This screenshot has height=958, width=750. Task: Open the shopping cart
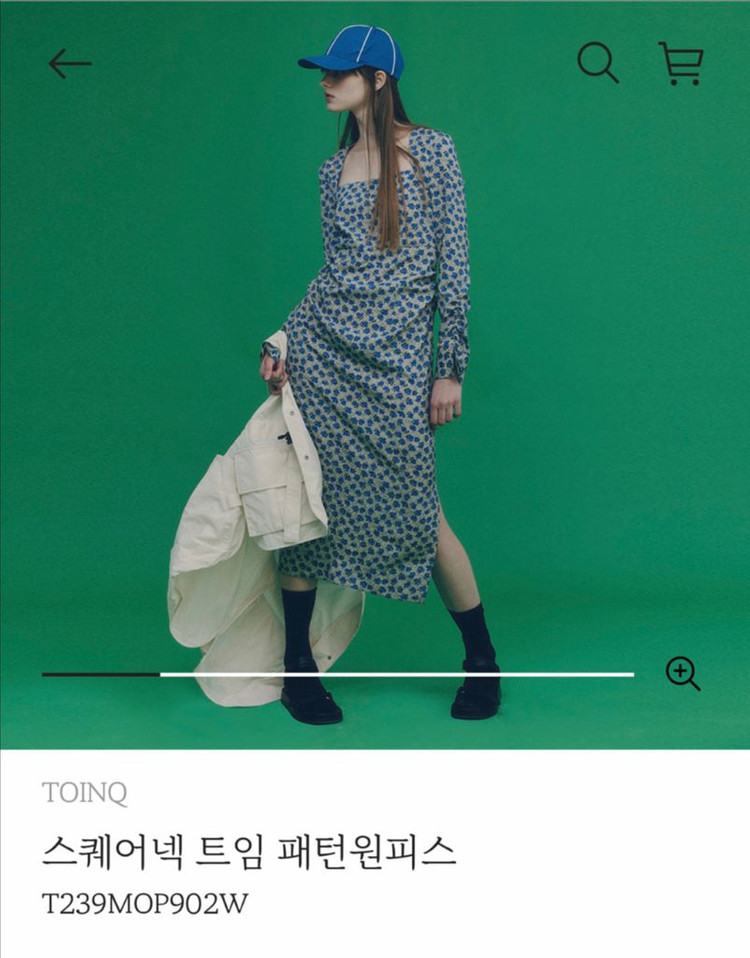click(681, 63)
